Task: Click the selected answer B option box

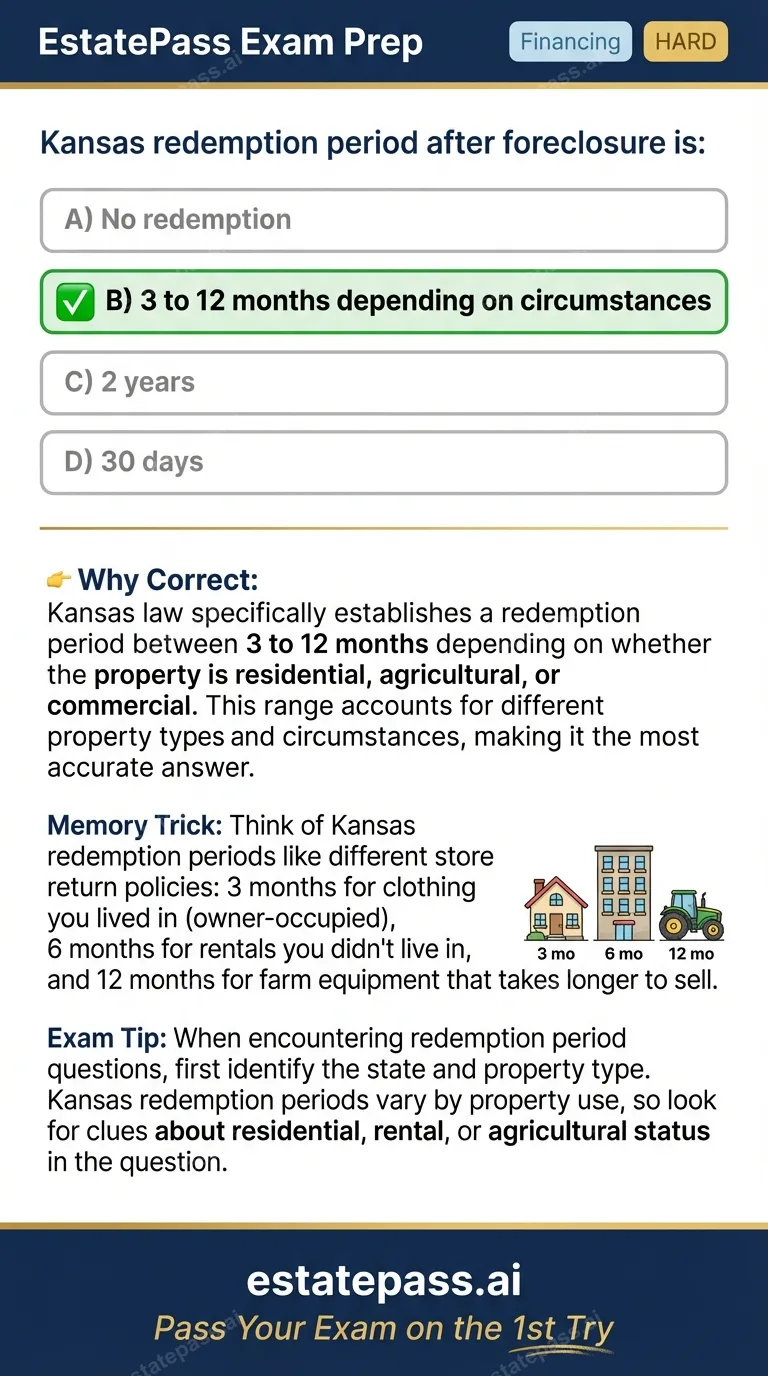Action: [x=384, y=301]
